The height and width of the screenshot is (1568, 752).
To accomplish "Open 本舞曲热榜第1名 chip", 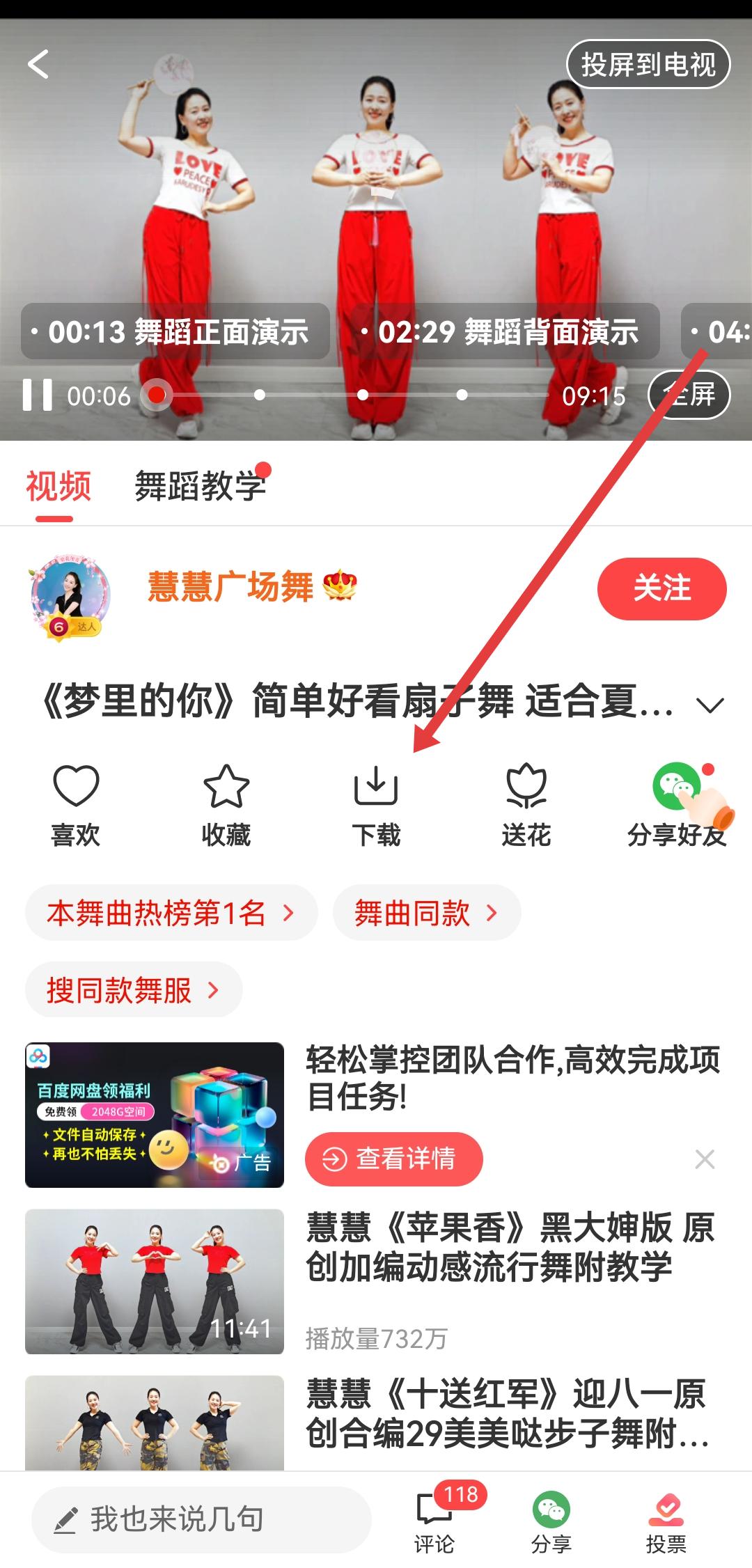I will coord(171,912).
